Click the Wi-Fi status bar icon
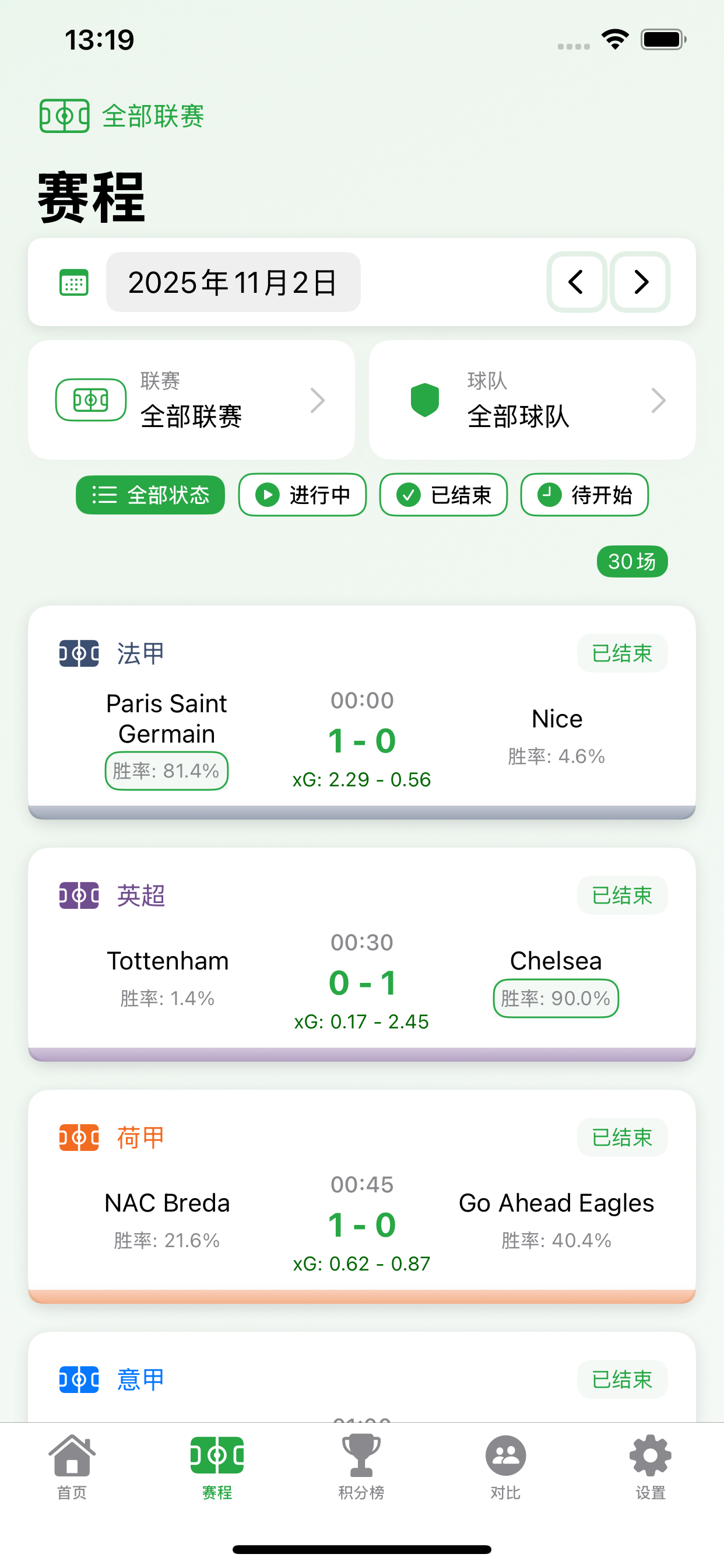 coord(614,38)
